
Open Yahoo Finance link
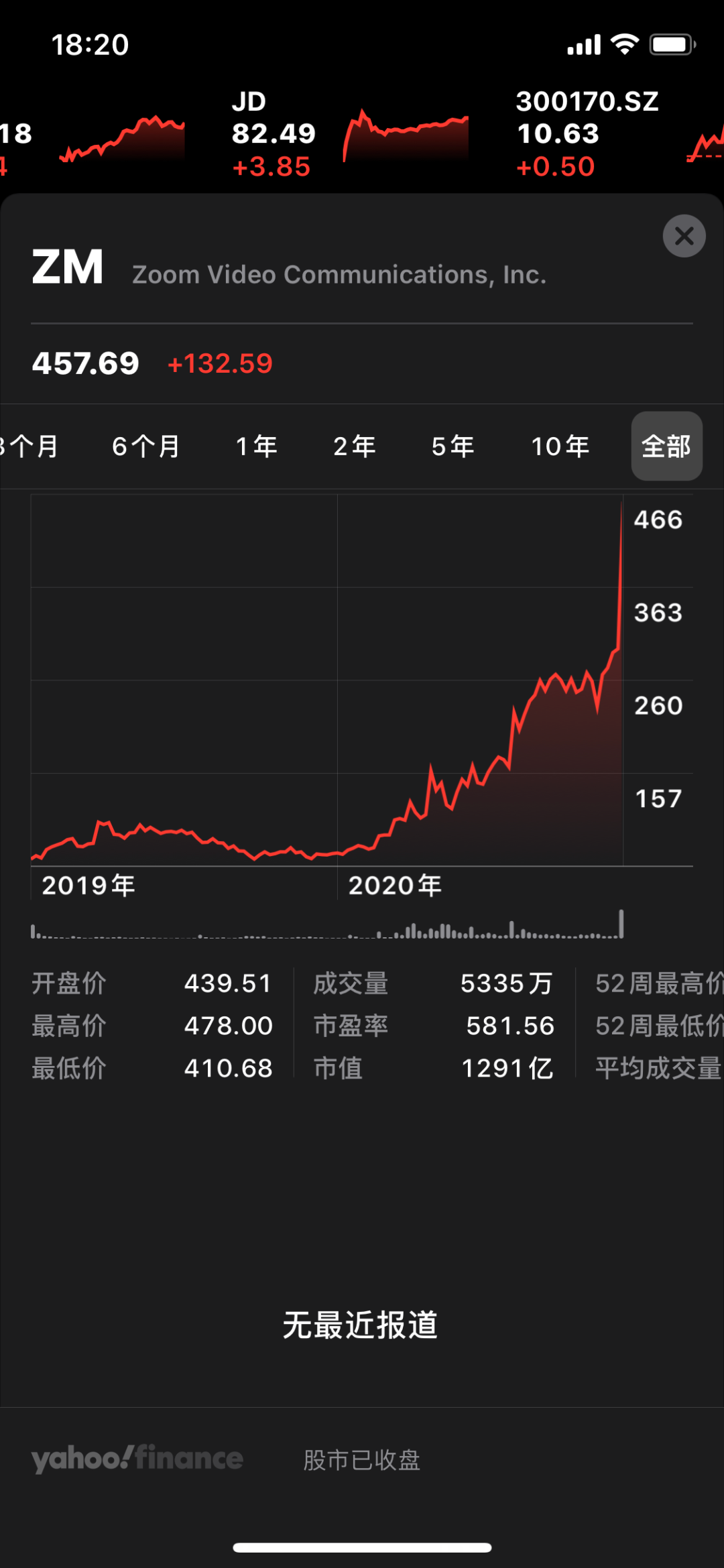coord(137,1459)
